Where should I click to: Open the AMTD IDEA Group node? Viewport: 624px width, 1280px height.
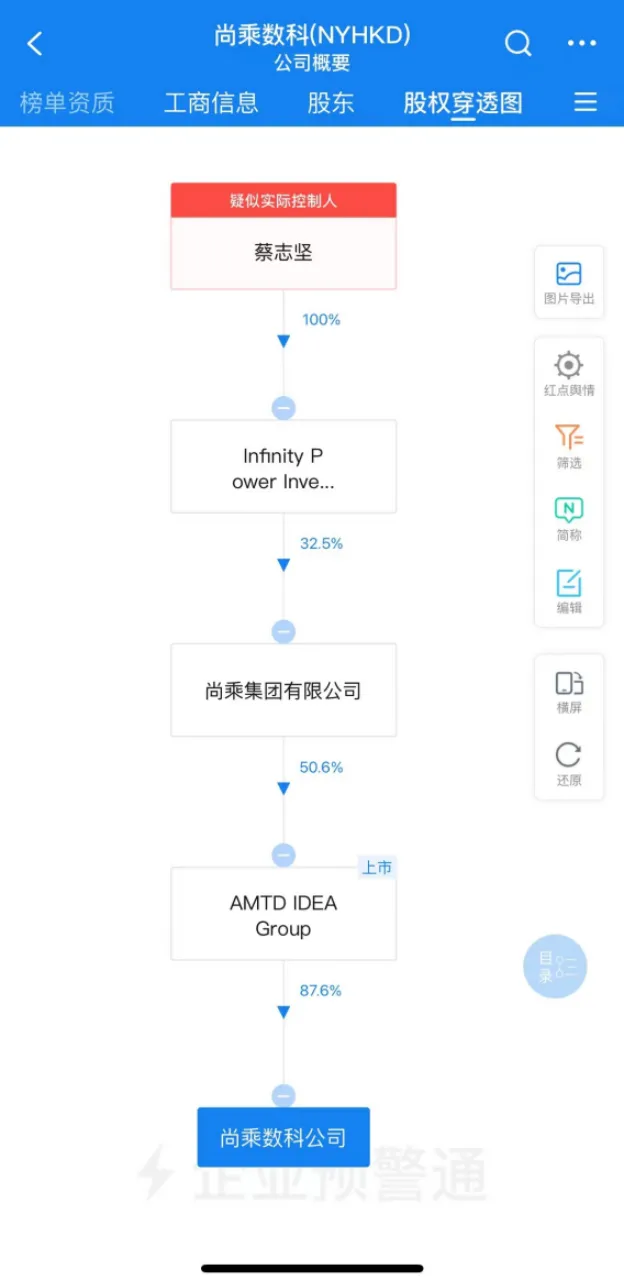click(x=283, y=915)
